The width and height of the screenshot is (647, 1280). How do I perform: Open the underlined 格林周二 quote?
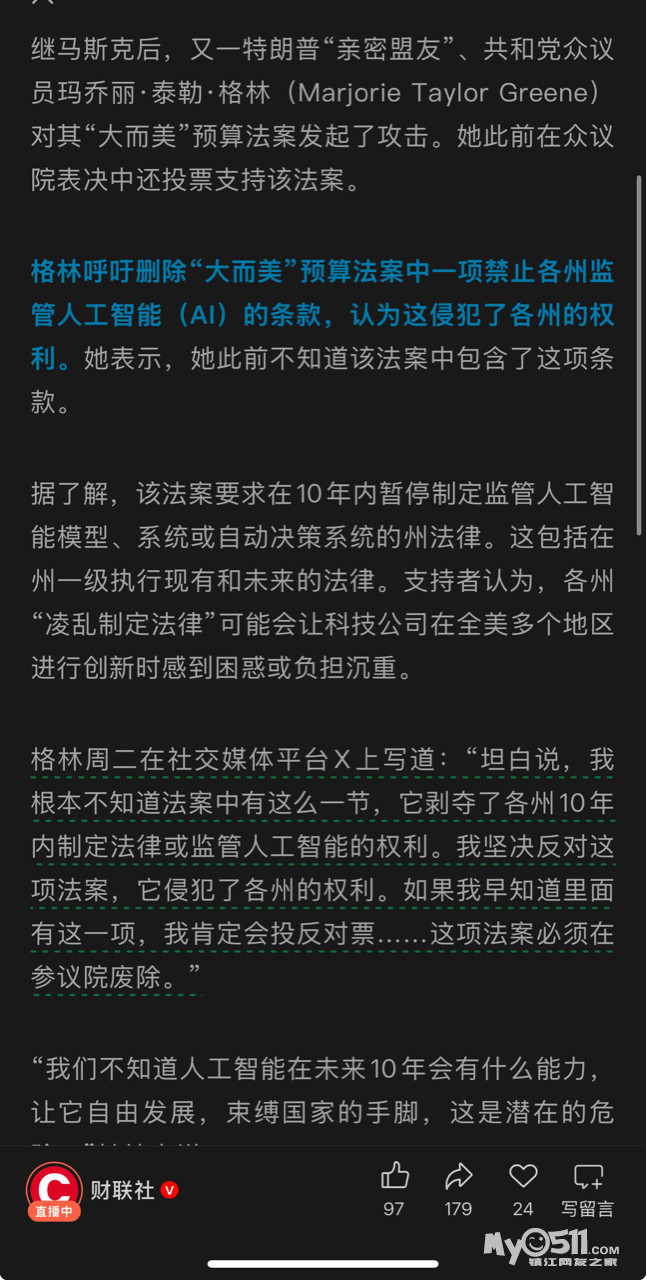pyautogui.click(x=322, y=867)
